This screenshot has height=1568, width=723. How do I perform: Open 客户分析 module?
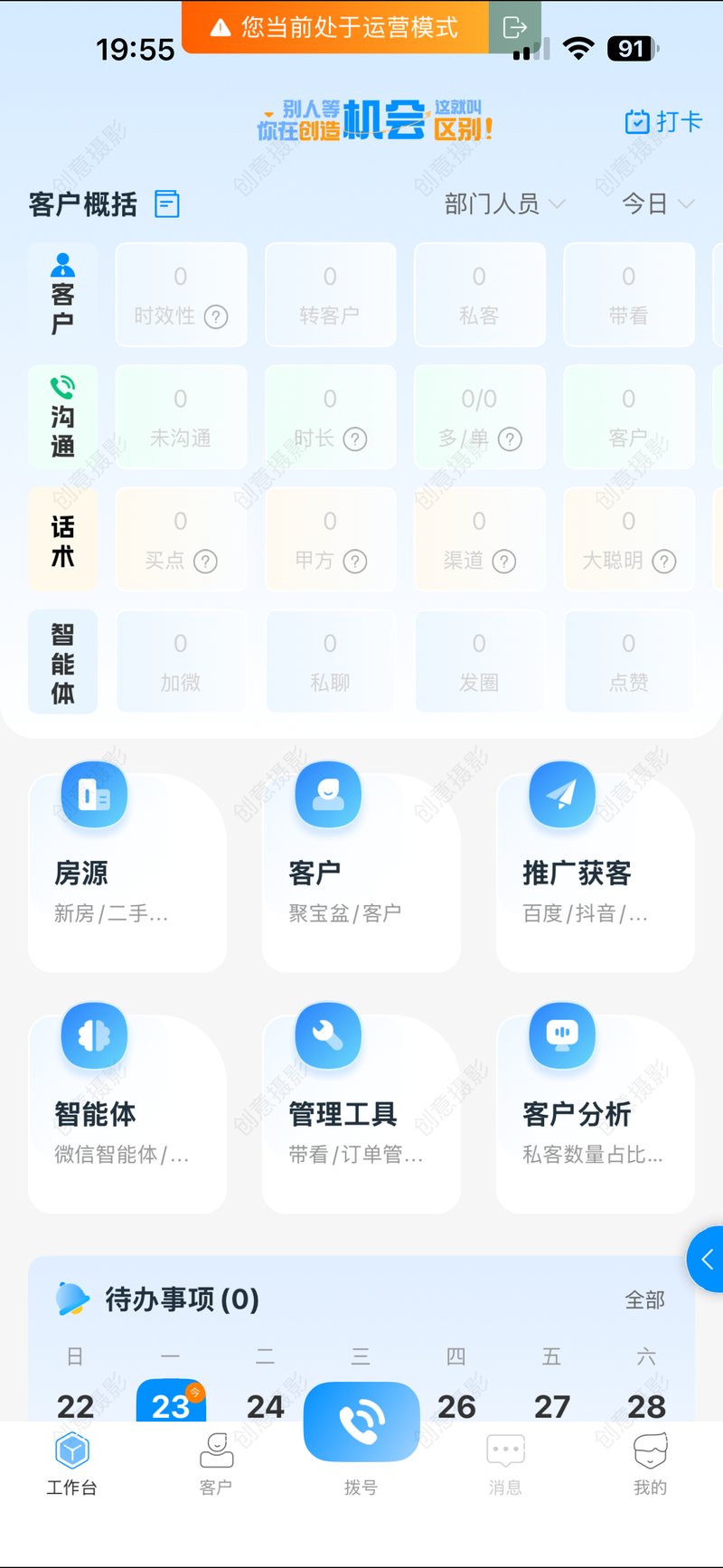595,1113
